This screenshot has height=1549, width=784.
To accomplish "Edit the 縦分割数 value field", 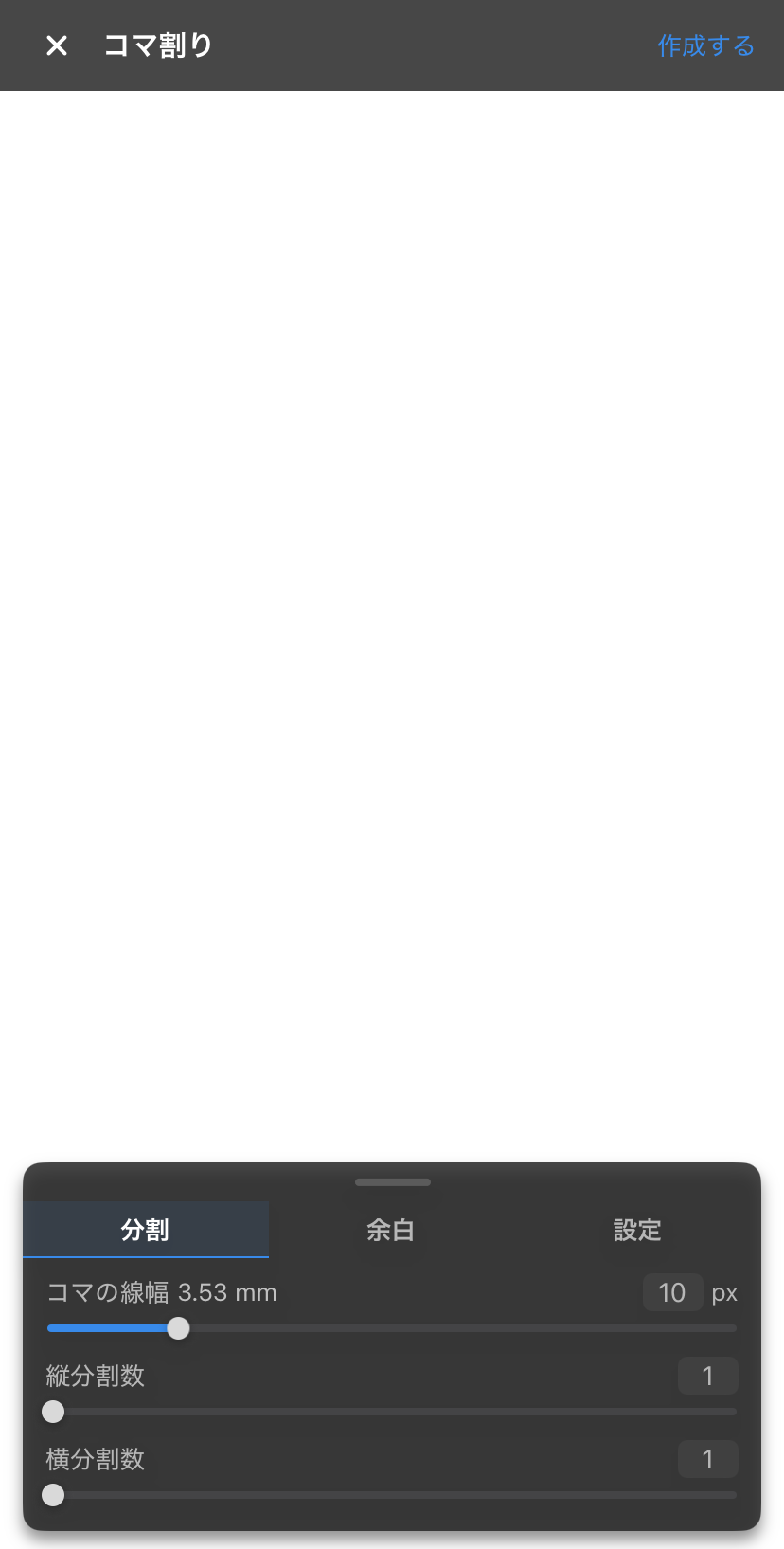I will 707,1376.
